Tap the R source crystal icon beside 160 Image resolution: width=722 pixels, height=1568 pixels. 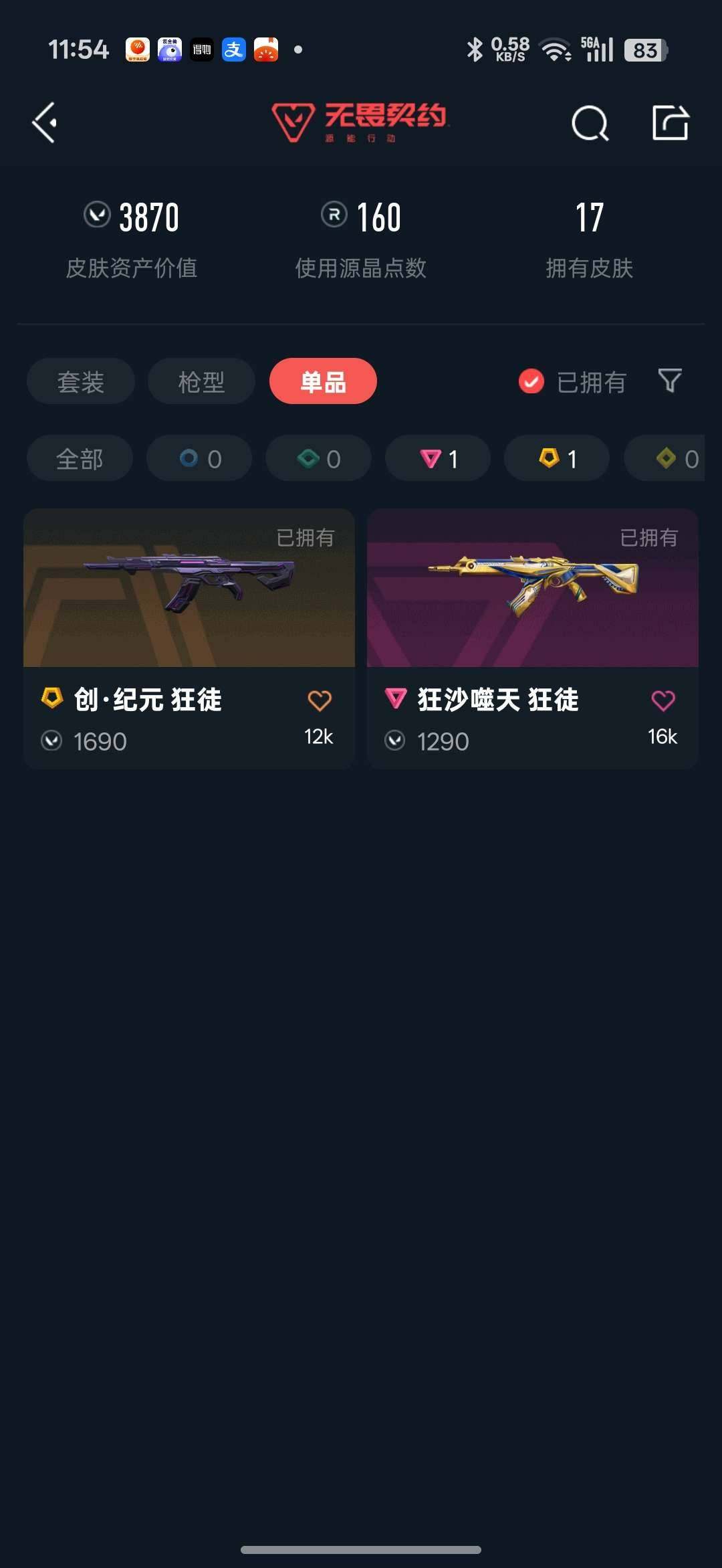333,216
